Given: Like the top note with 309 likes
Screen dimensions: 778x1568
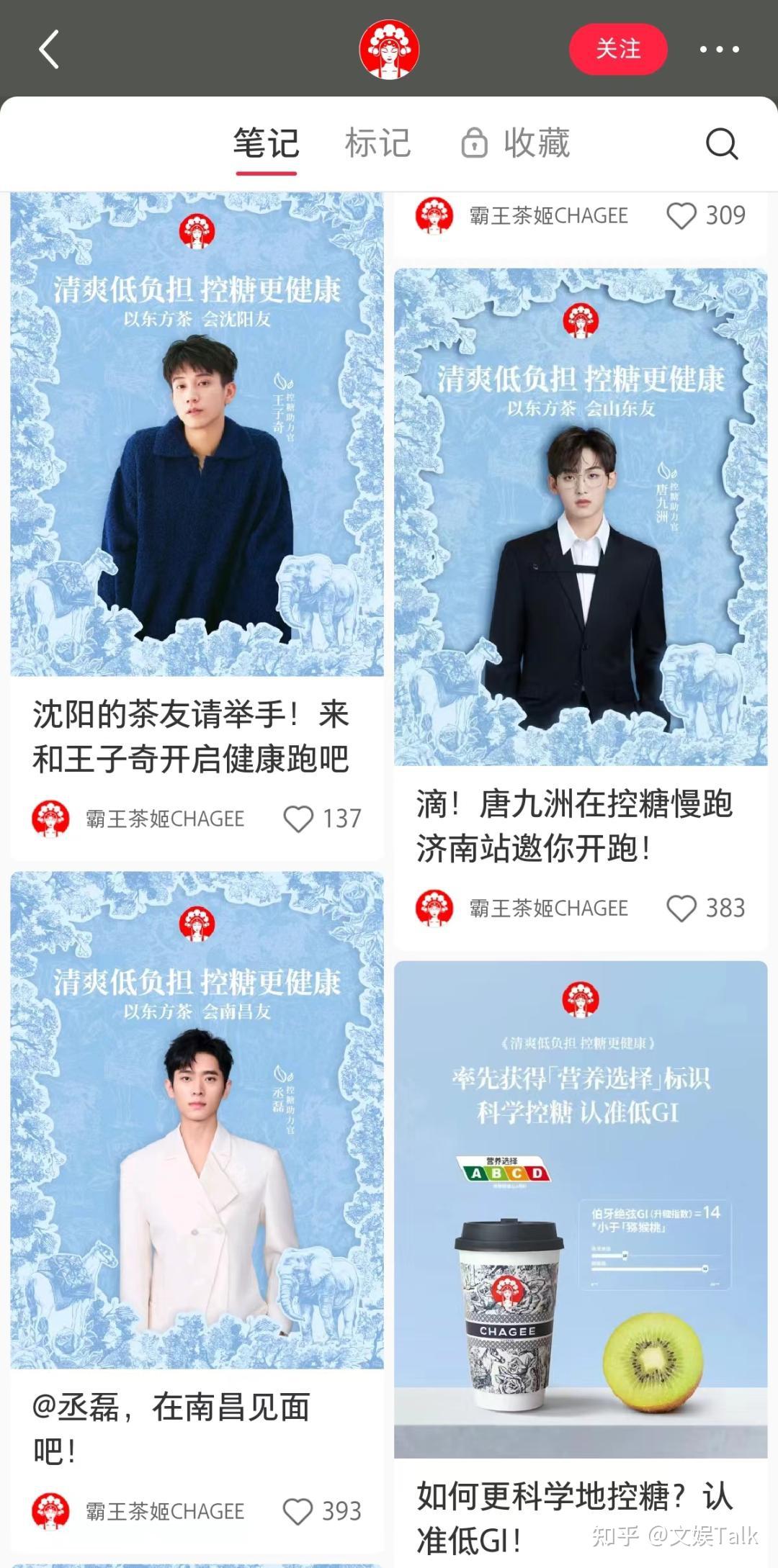Looking at the screenshot, I should coord(681,215).
